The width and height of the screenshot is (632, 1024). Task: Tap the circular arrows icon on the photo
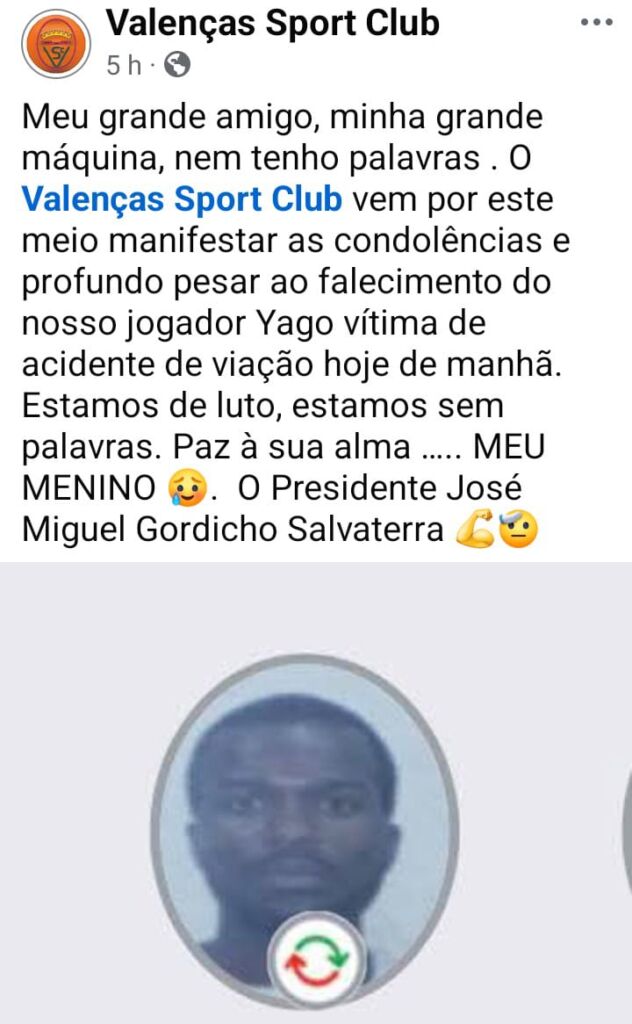point(317,961)
